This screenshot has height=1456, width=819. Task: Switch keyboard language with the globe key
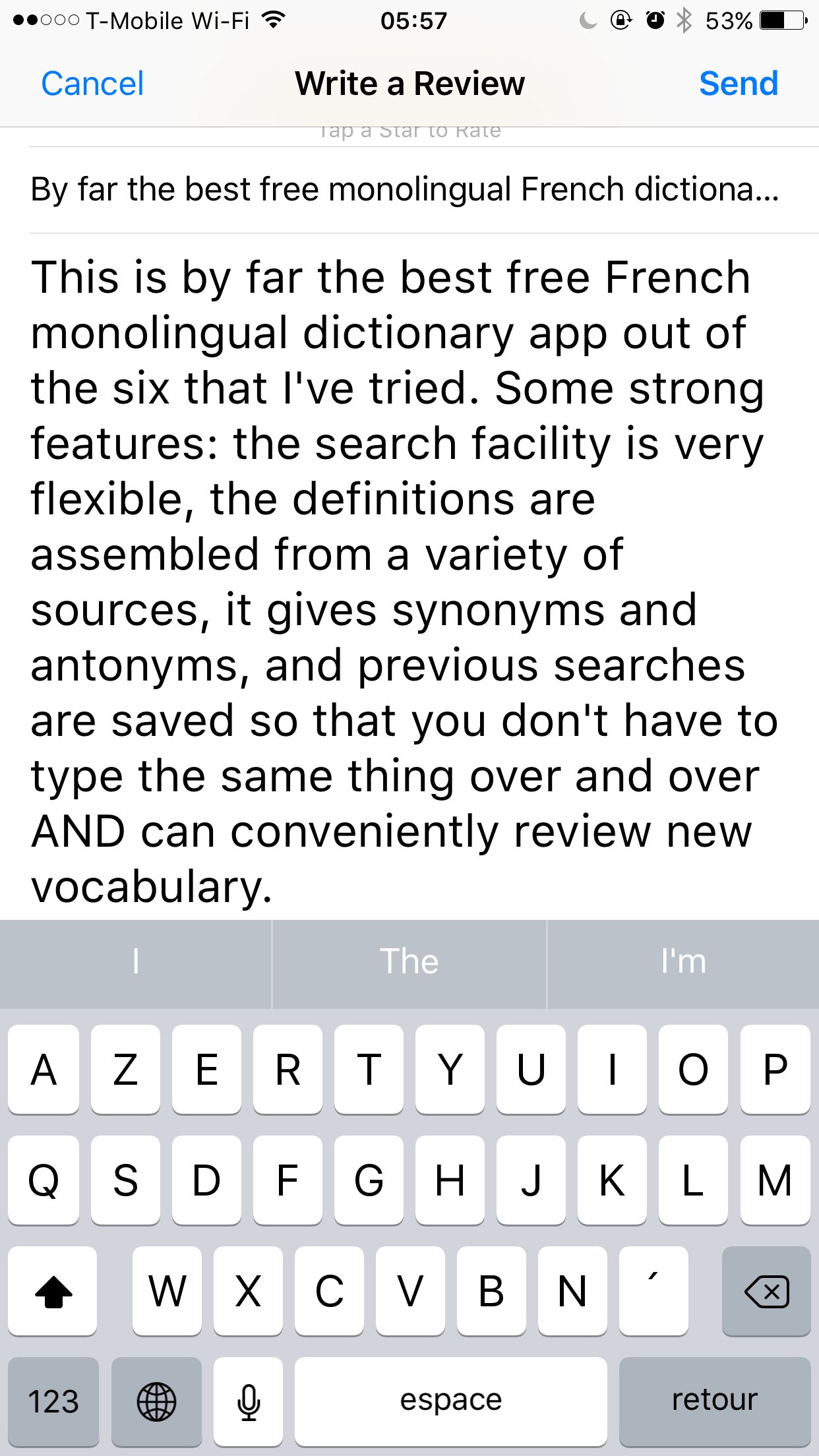tap(156, 1401)
